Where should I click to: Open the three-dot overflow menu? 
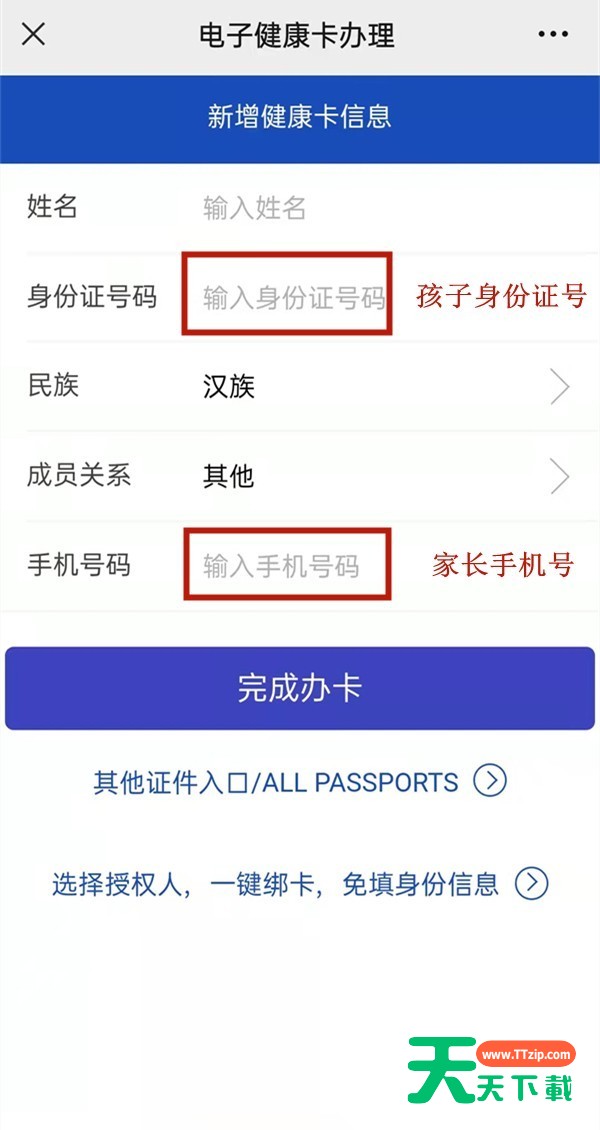[x=552, y=35]
